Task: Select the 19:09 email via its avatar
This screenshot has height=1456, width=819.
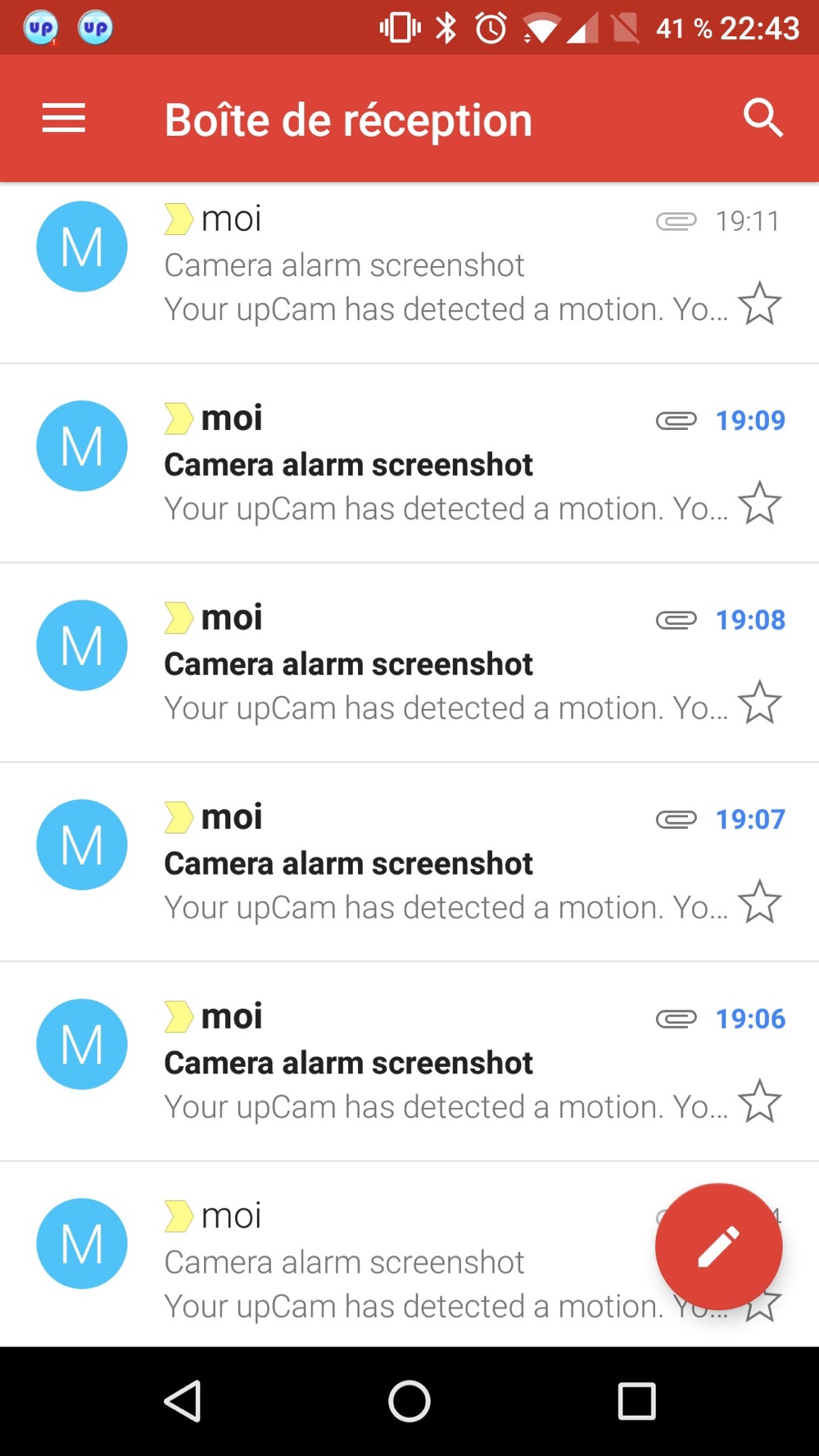Action: 82,446
